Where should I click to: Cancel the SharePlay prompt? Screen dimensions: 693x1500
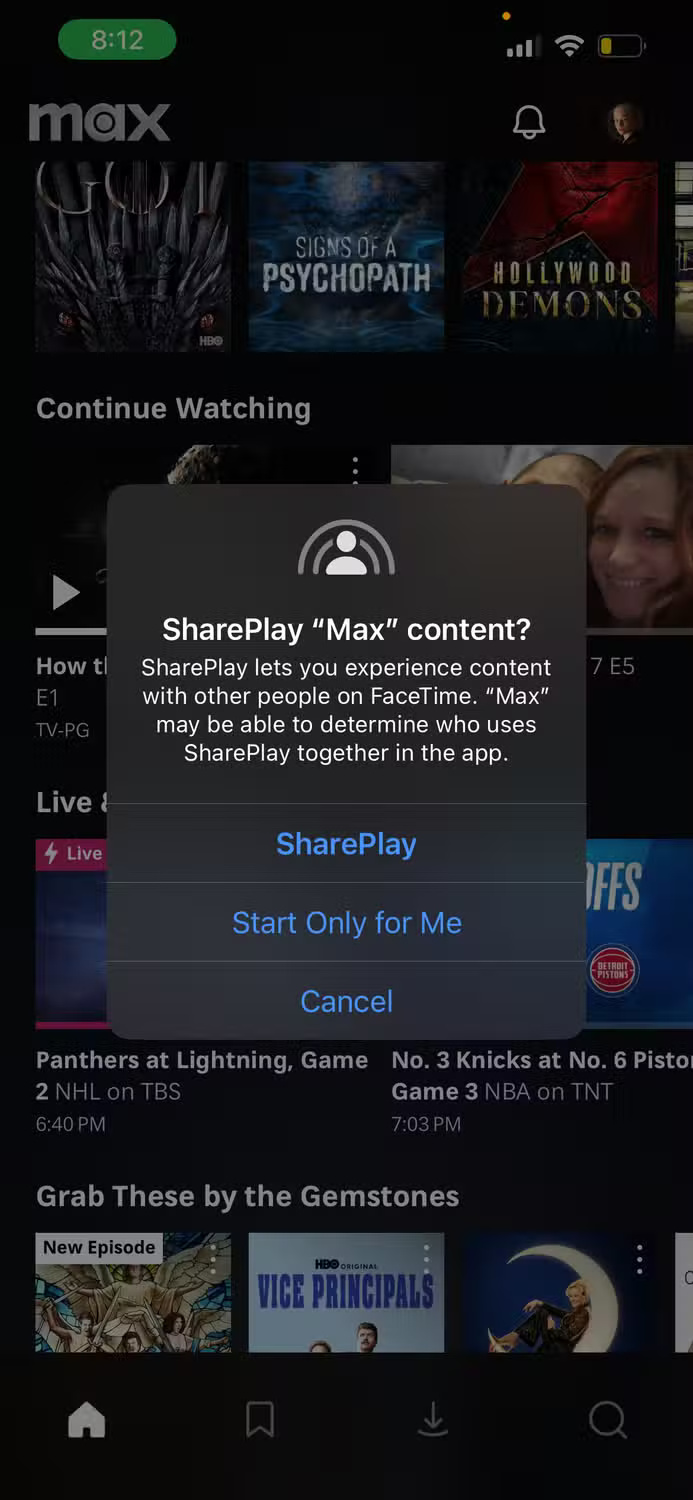(x=346, y=1001)
